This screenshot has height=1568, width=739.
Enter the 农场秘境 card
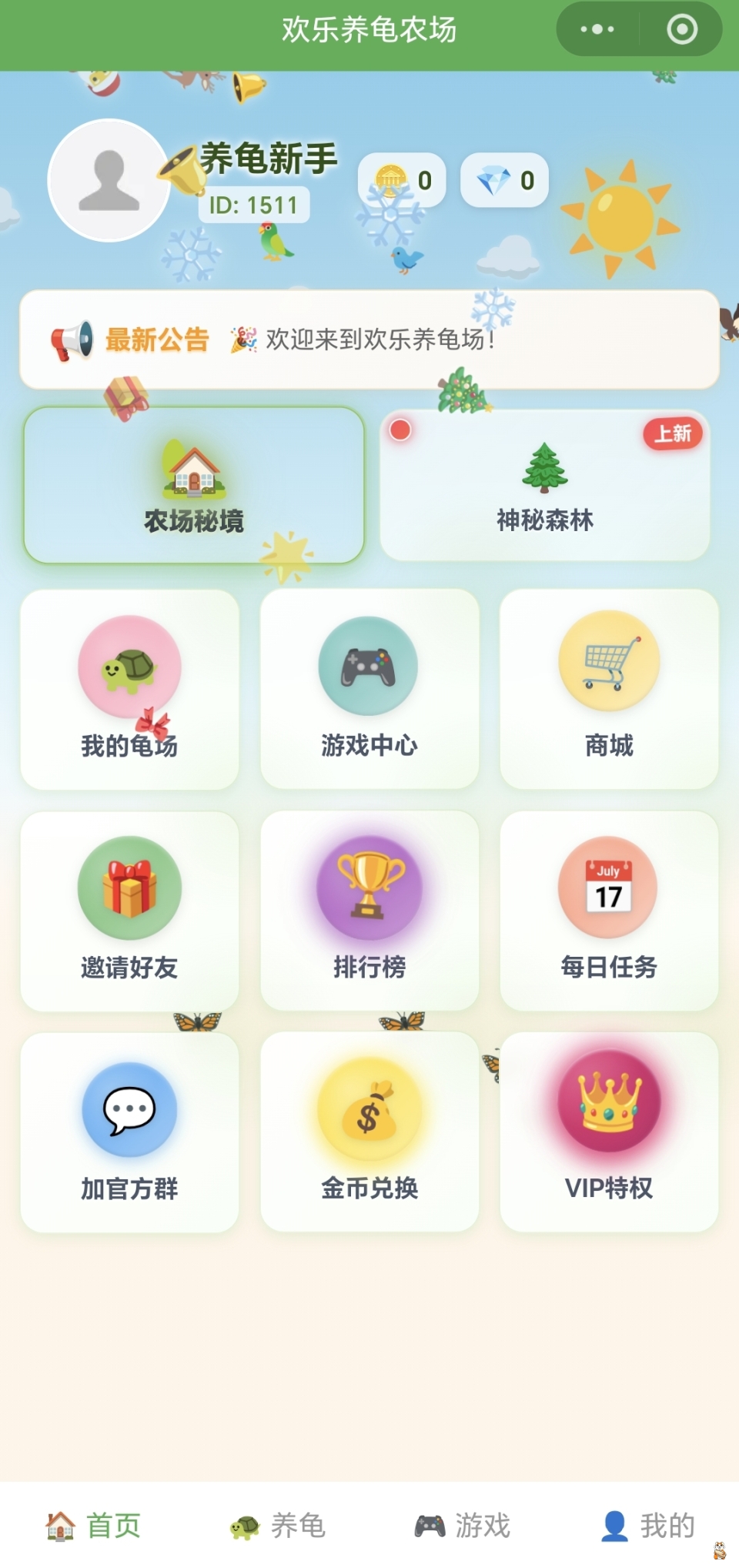(194, 486)
